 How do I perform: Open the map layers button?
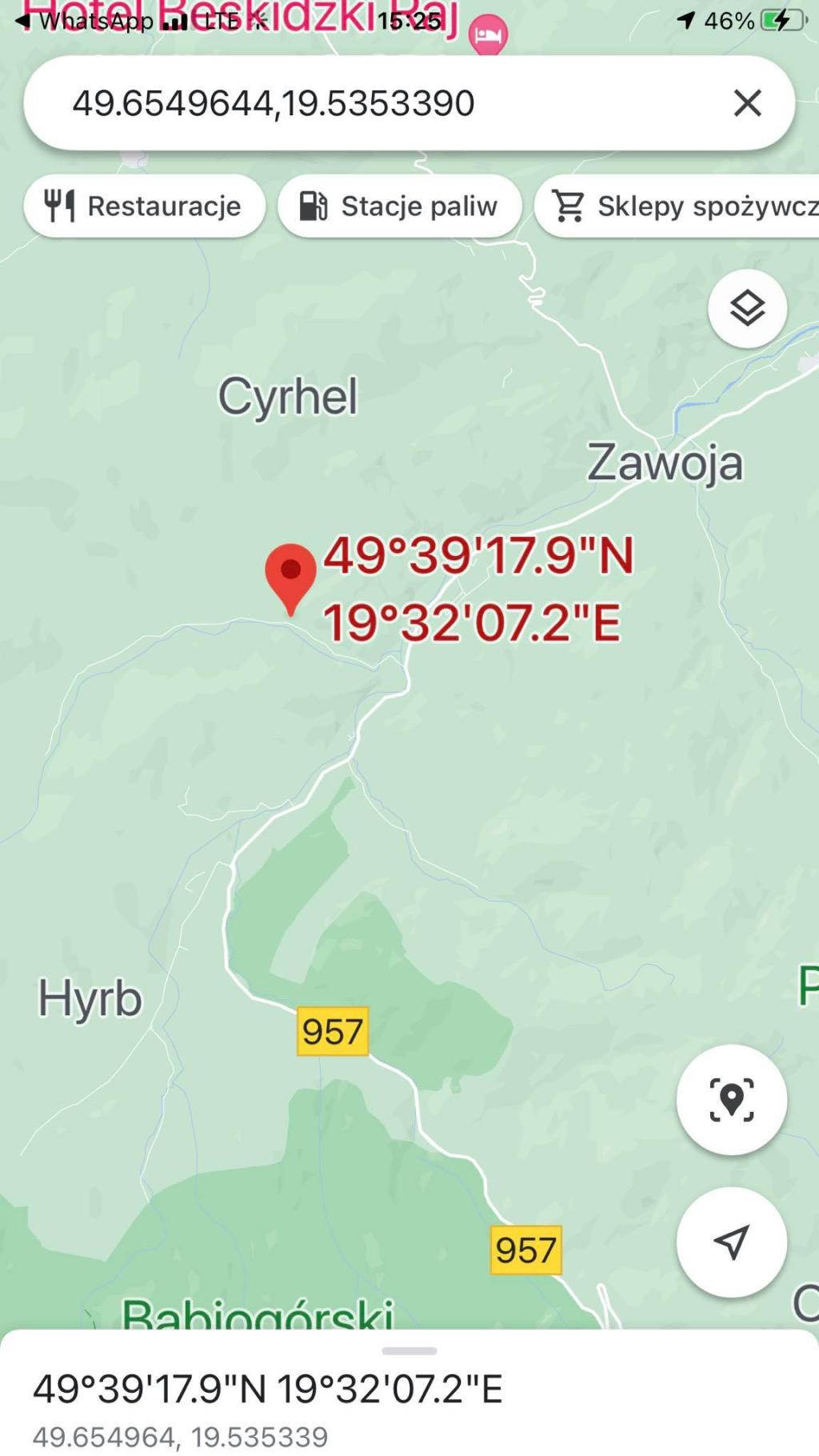pos(747,309)
